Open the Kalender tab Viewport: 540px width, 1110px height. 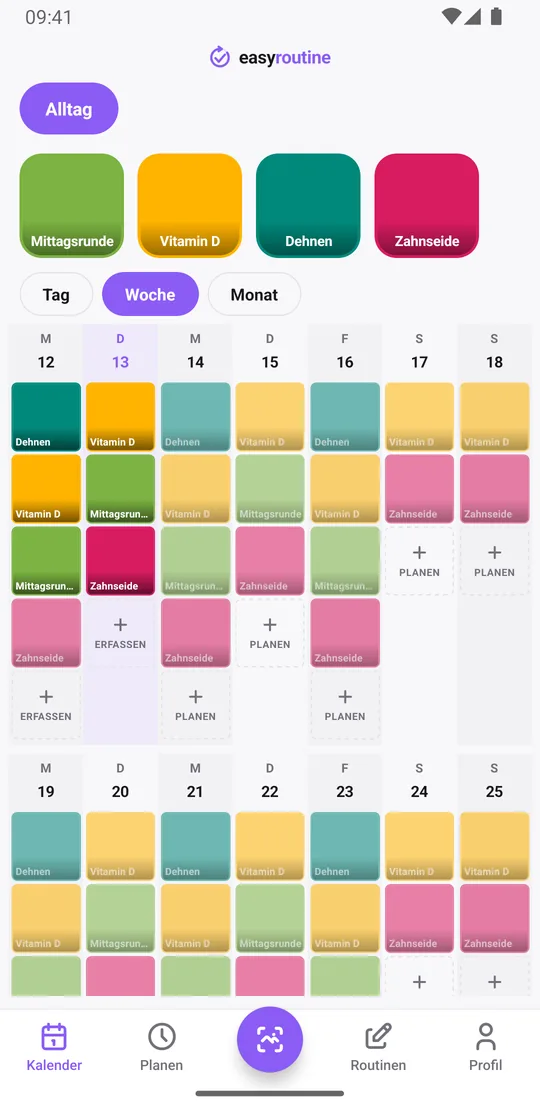click(54, 1046)
